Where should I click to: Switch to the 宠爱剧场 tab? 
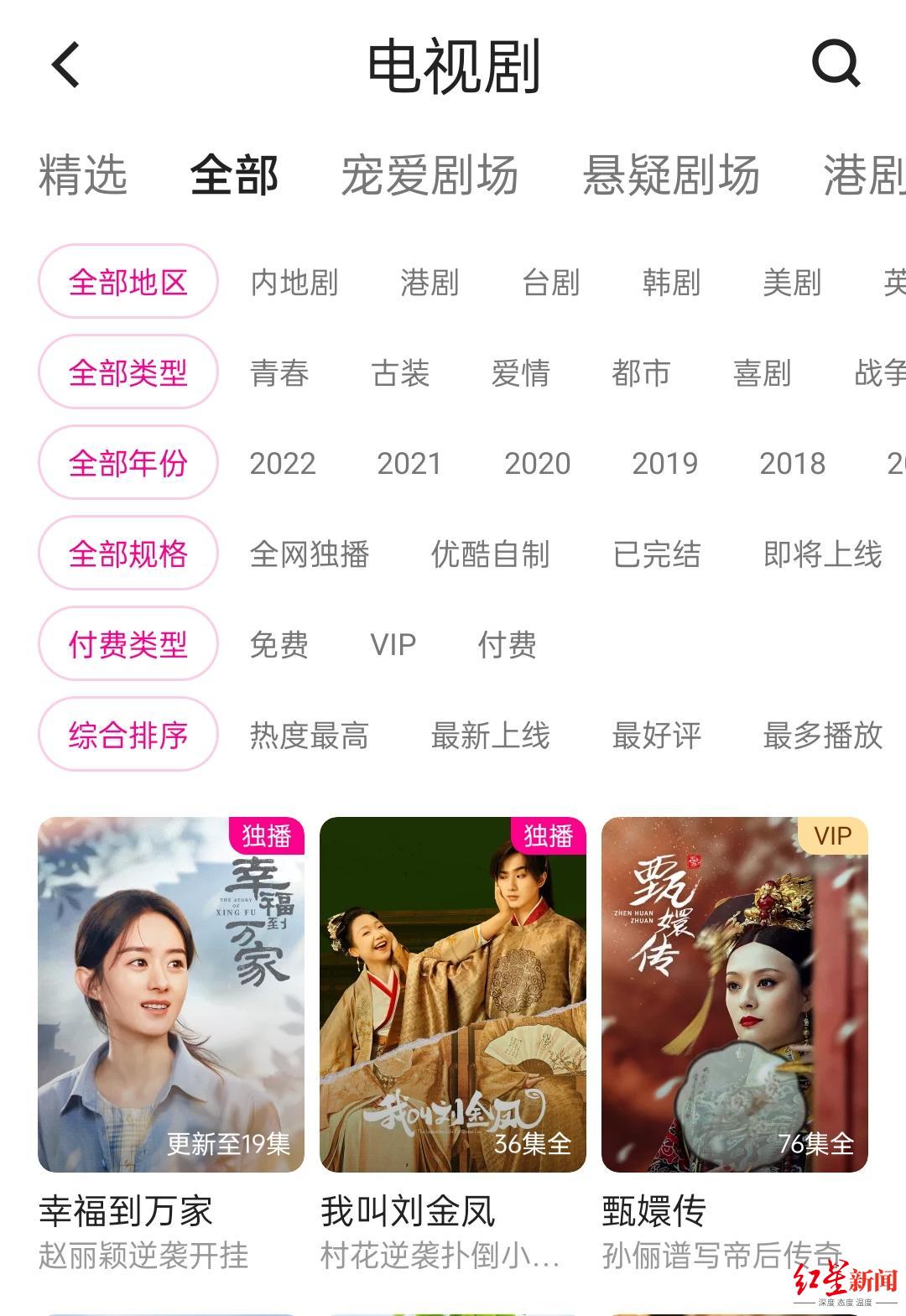coord(430,175)
